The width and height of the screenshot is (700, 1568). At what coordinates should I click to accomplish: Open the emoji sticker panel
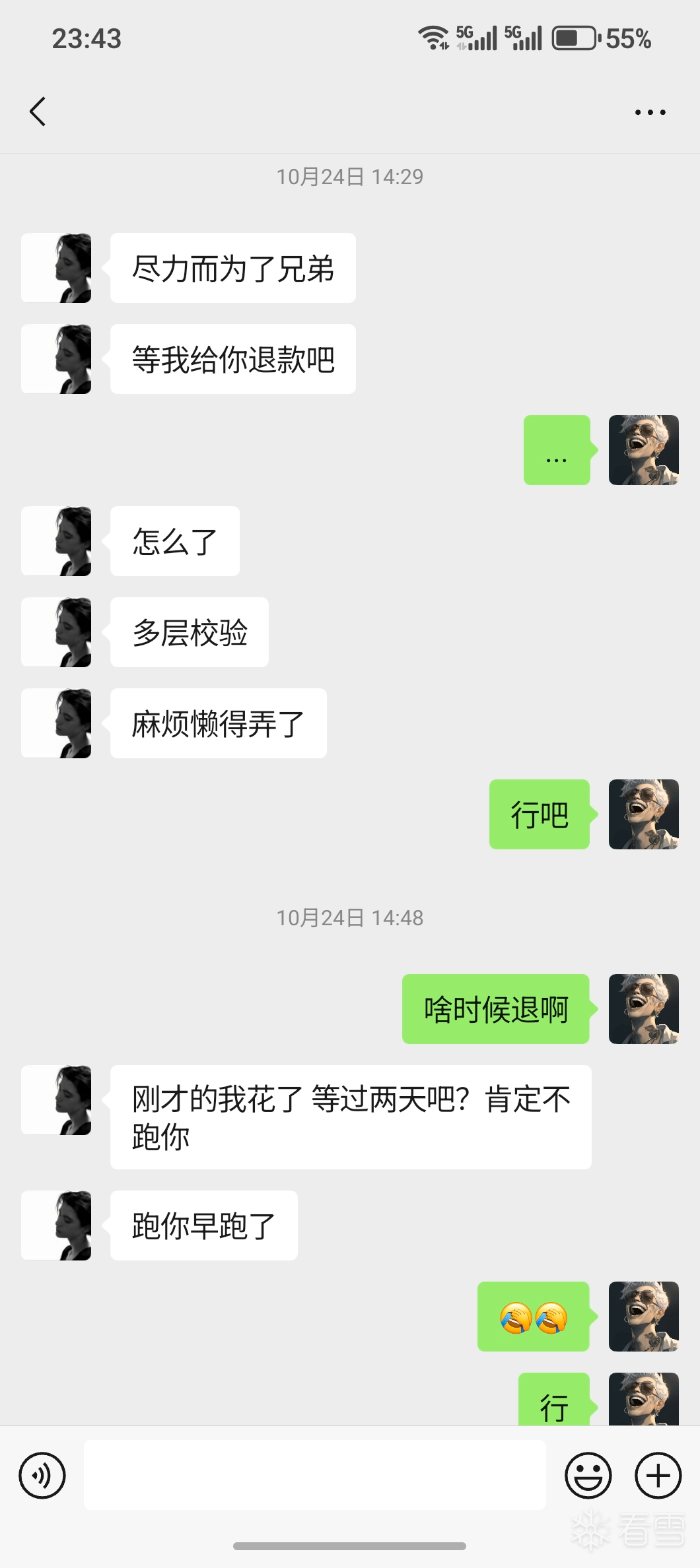[x=588, y=1476]
